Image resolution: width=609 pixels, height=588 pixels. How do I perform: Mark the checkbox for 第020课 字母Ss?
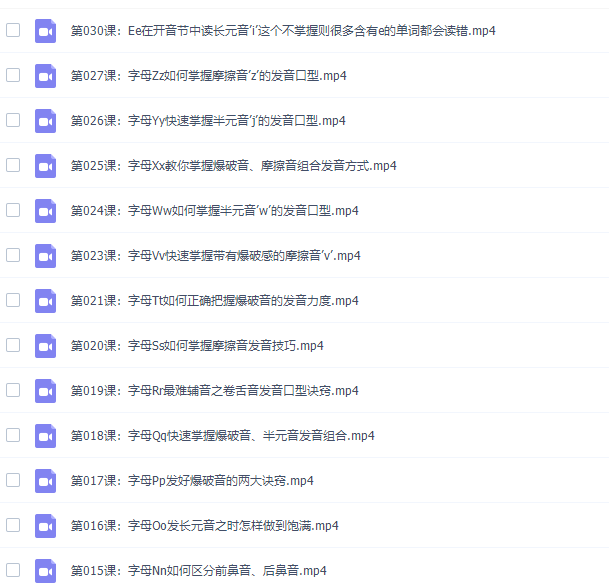[x=13, y=345]
